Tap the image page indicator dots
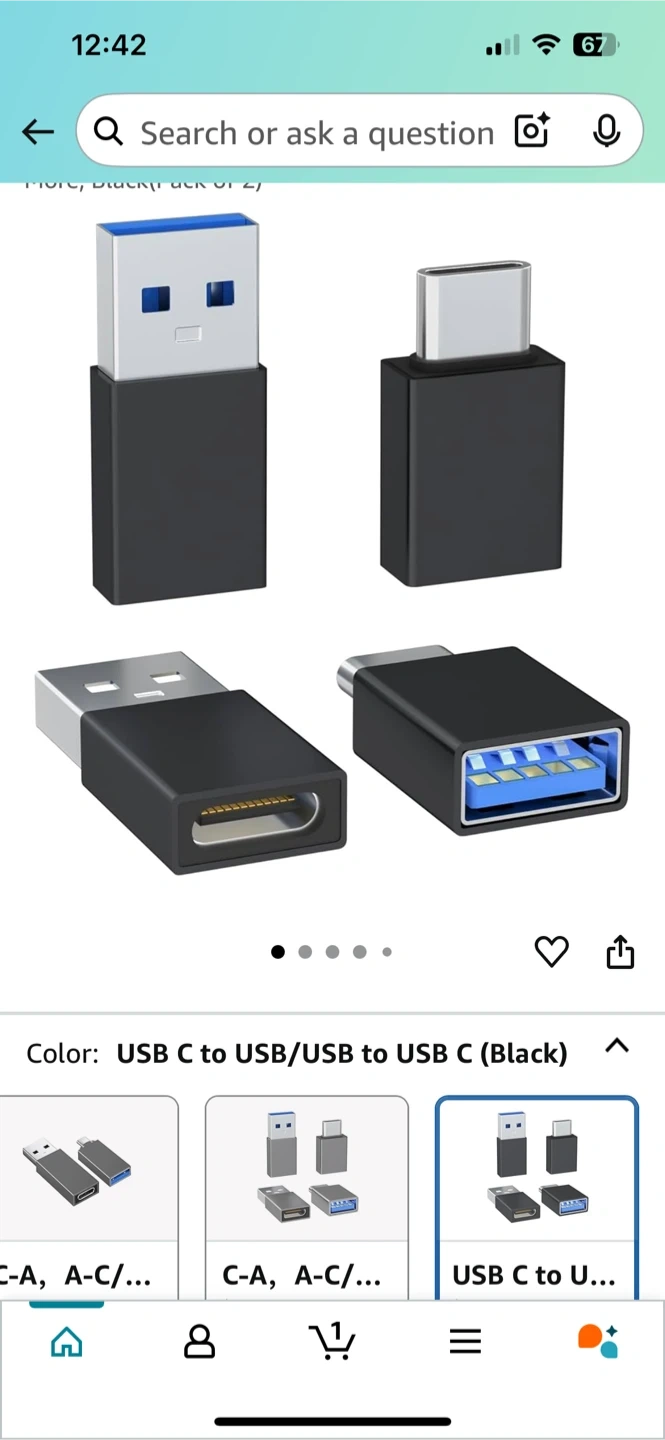 click(x=332, y=952)
